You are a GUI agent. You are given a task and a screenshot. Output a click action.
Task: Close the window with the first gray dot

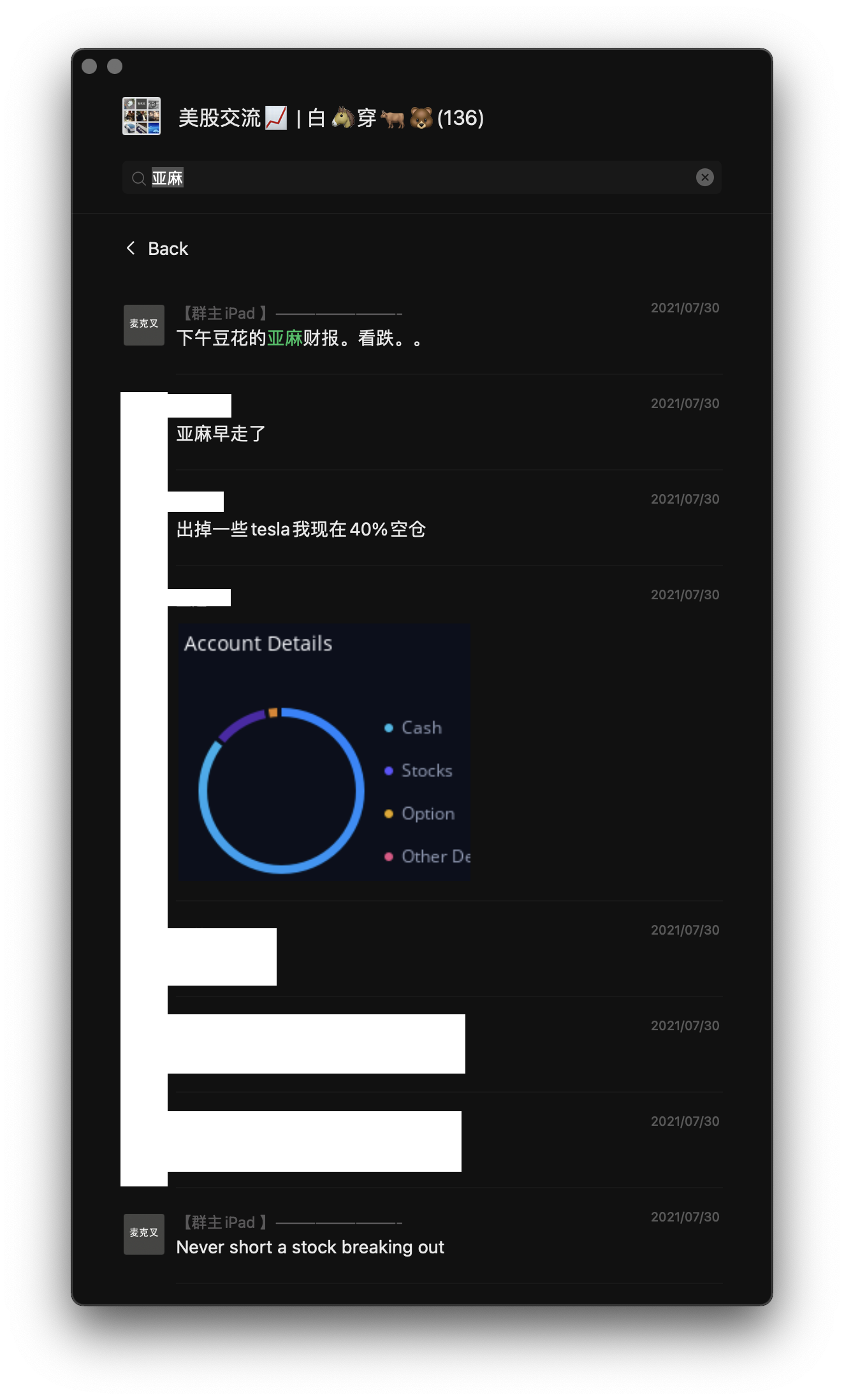[89, 66]
